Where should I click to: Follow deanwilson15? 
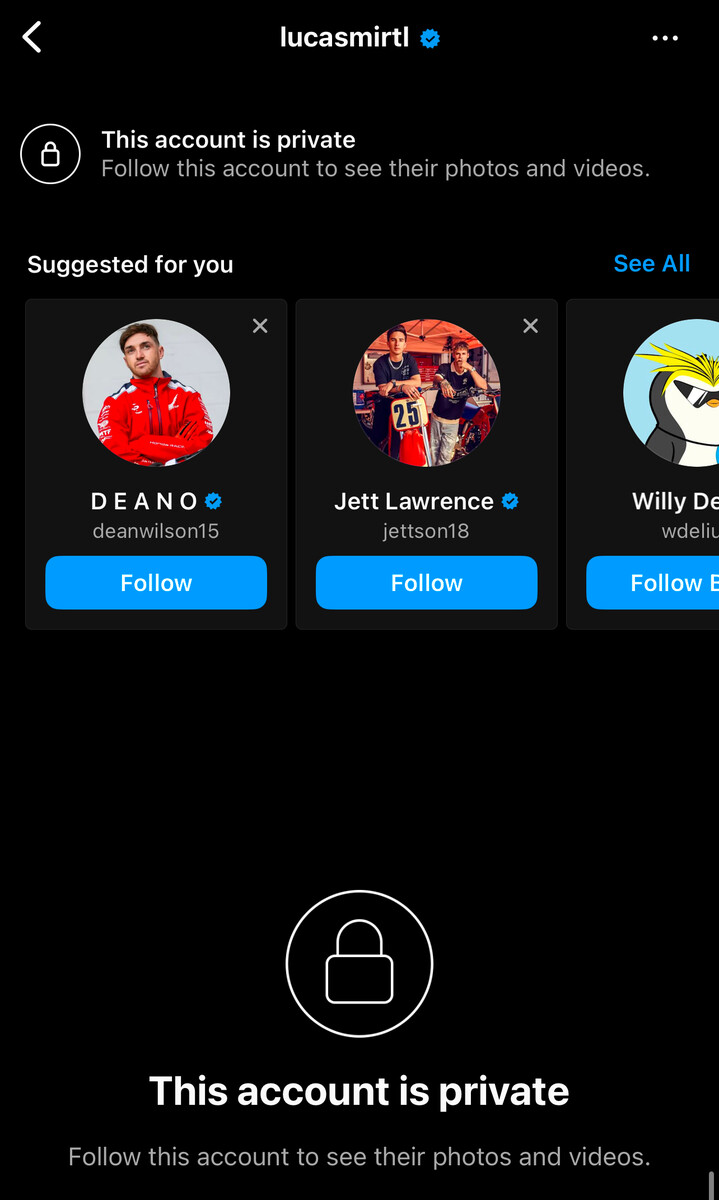point(156,583)
